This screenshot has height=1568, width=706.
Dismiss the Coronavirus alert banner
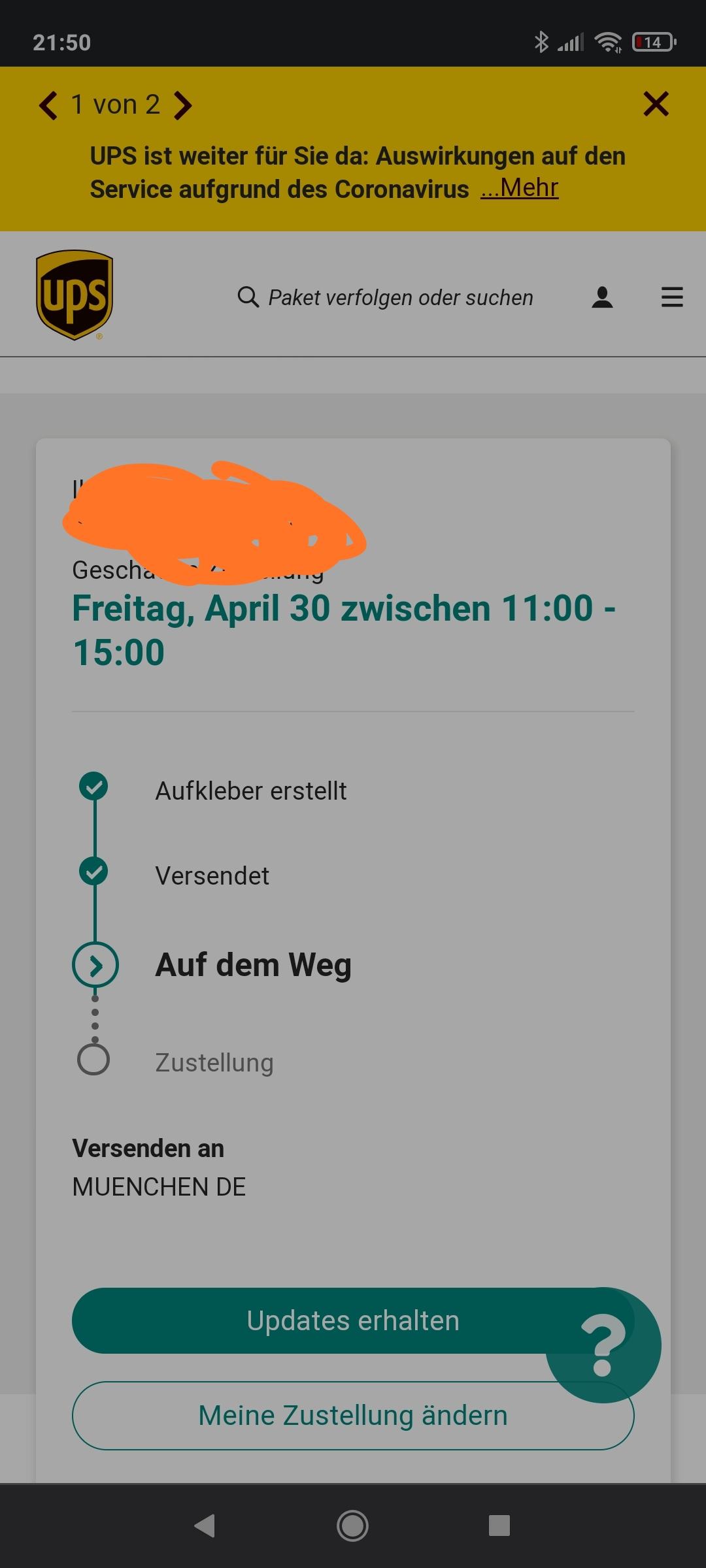click(x=656, y=104)
